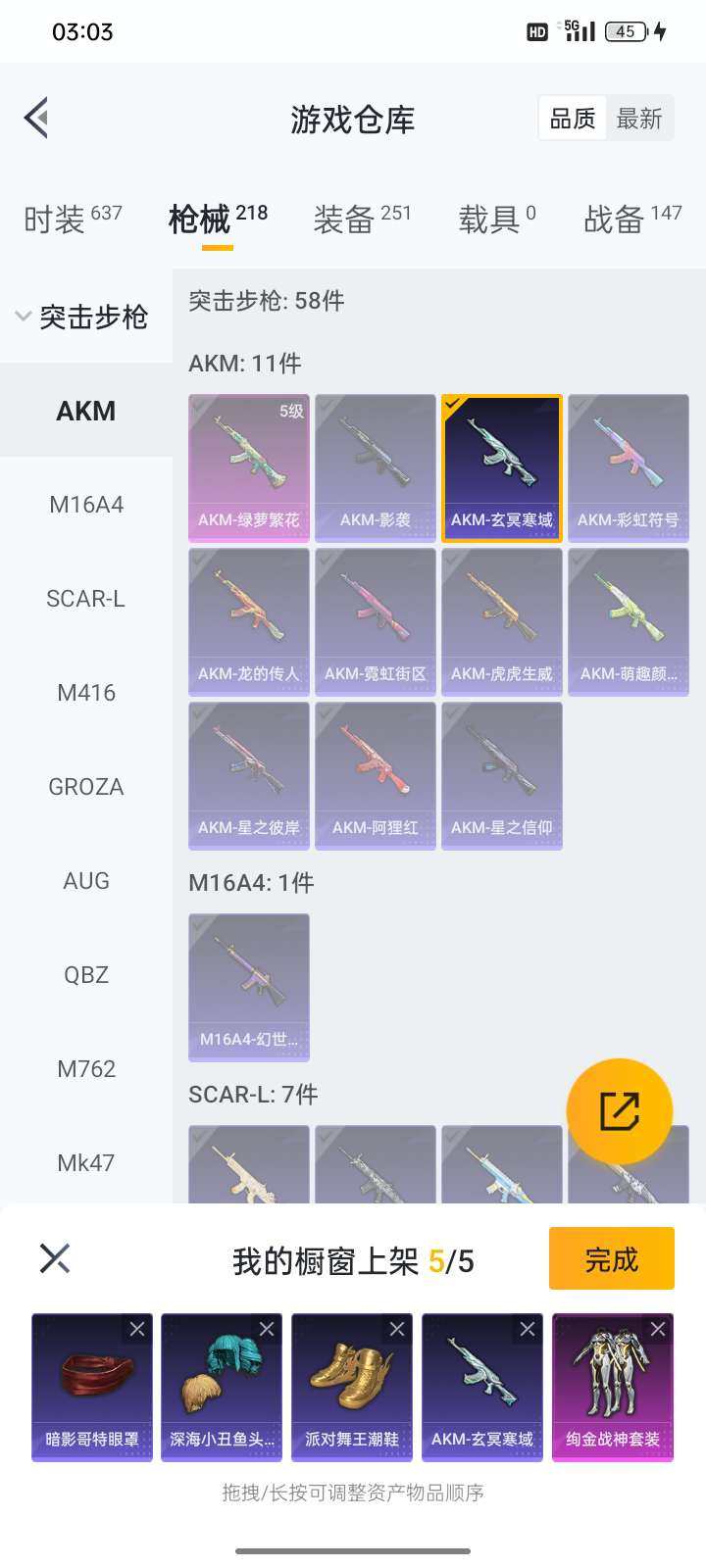This screenshot has height=1568, width=706.
Task: Close the 我的橱窗上架 panel
Action: (x=55, y=1258)
